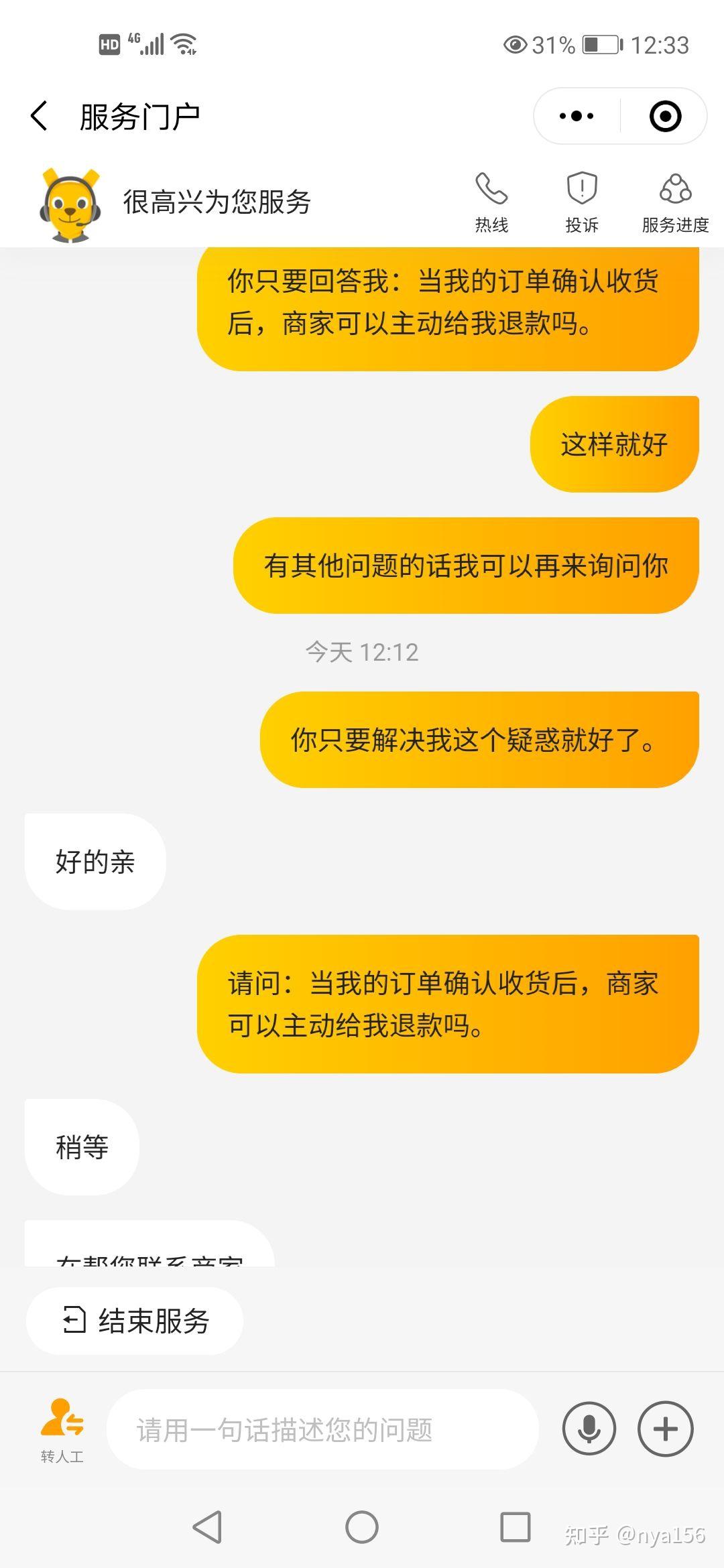The height and width of the screenshot is (1568, 724).
Task: Switch to a human agent via 转人工
Action: [x=62, y=1431]
